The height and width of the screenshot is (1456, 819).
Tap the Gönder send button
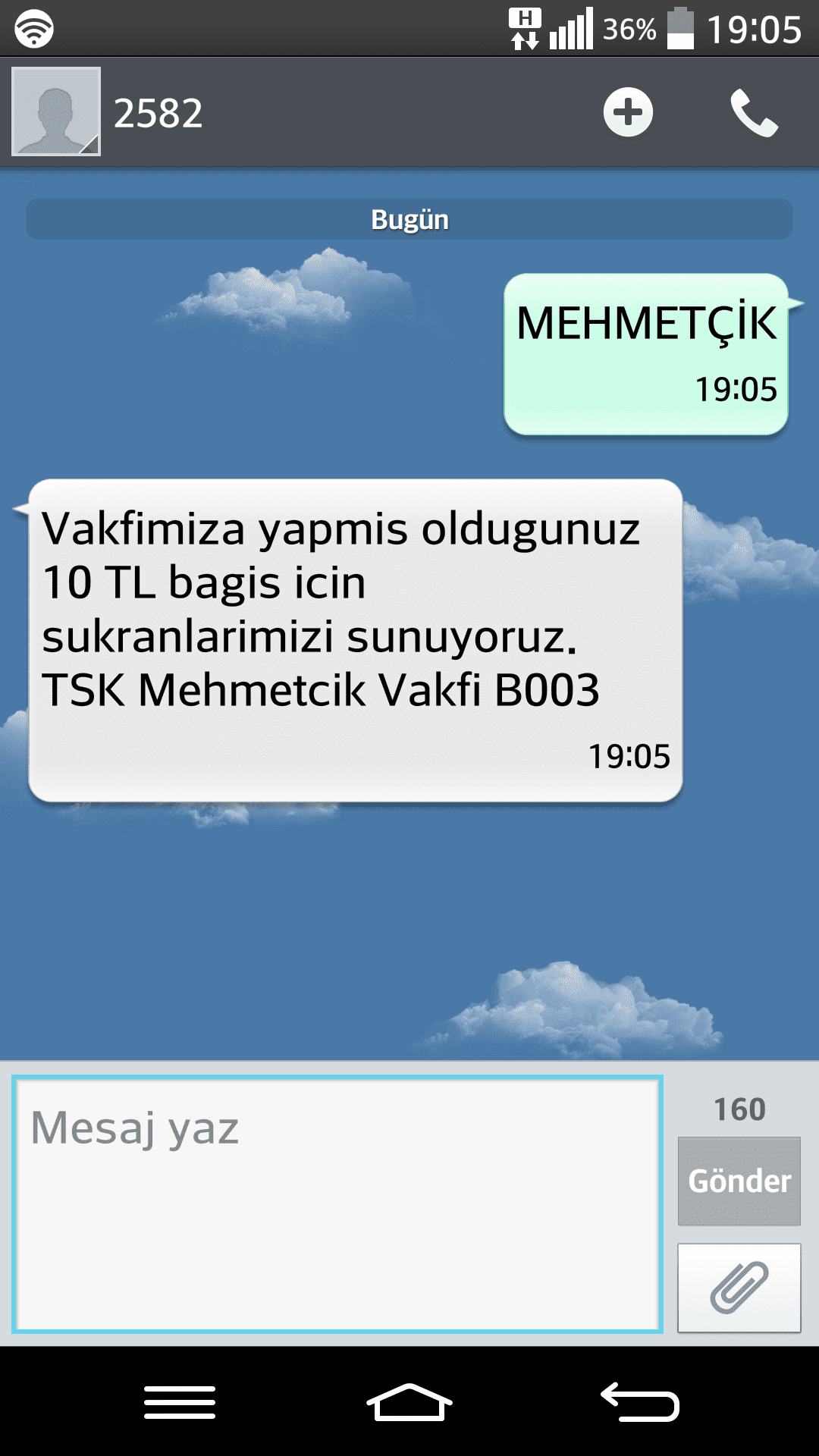pyautogui.click(x=739, y=1181)
